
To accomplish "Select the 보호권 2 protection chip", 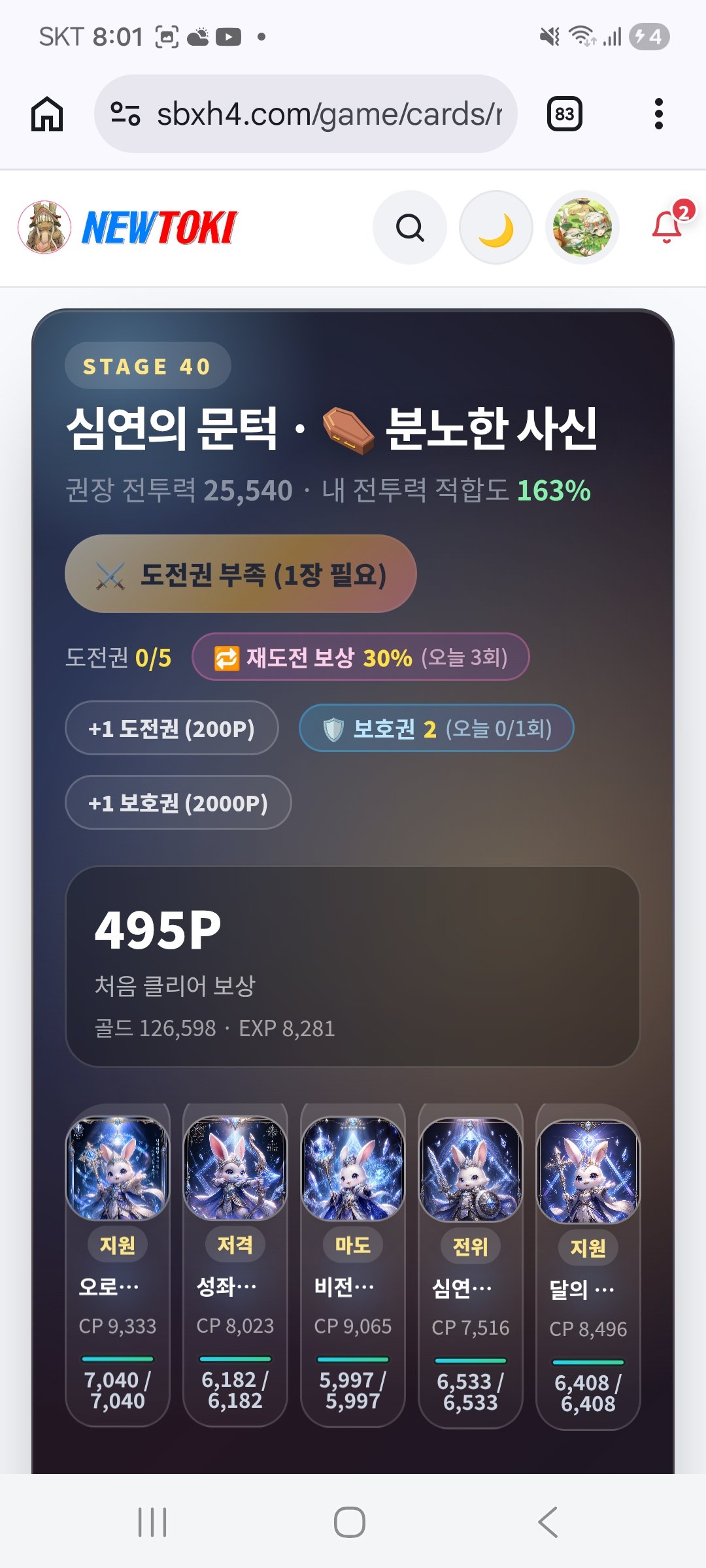I will (437, 728).
